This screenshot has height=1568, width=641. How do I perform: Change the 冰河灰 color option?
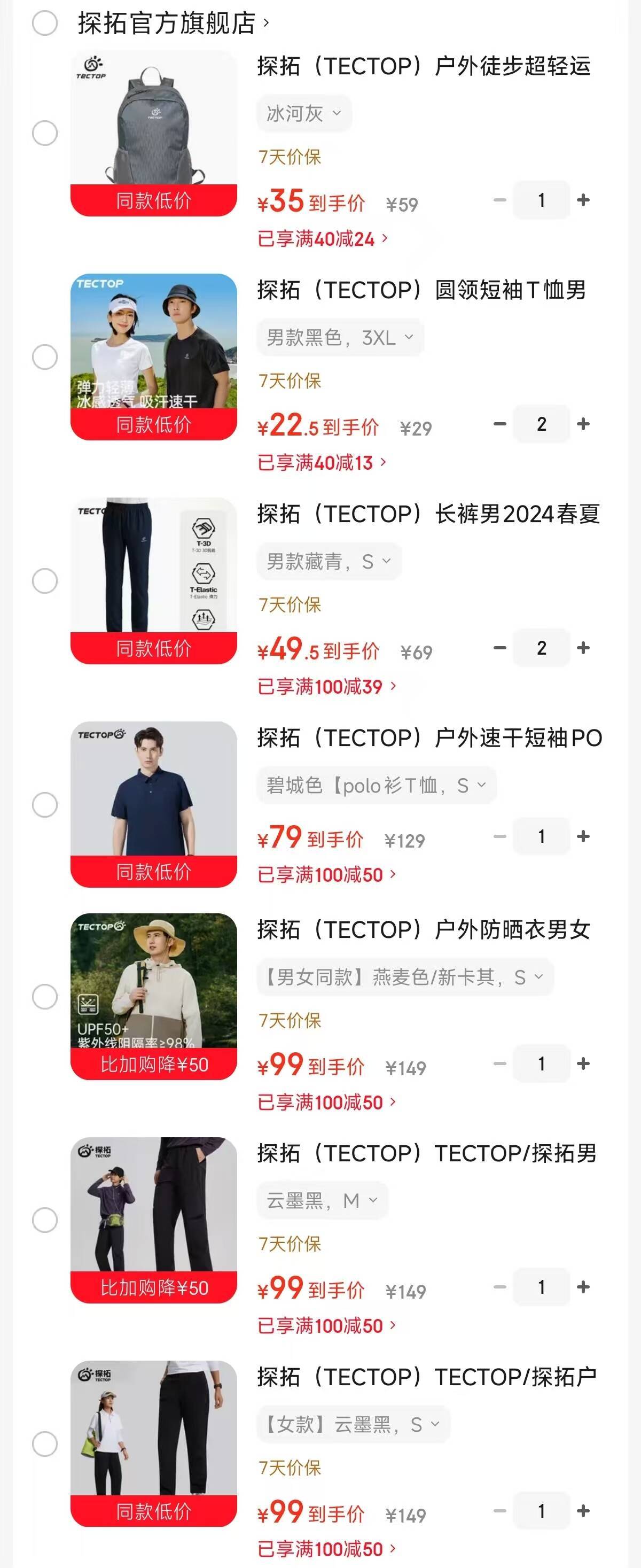point(304,113)
